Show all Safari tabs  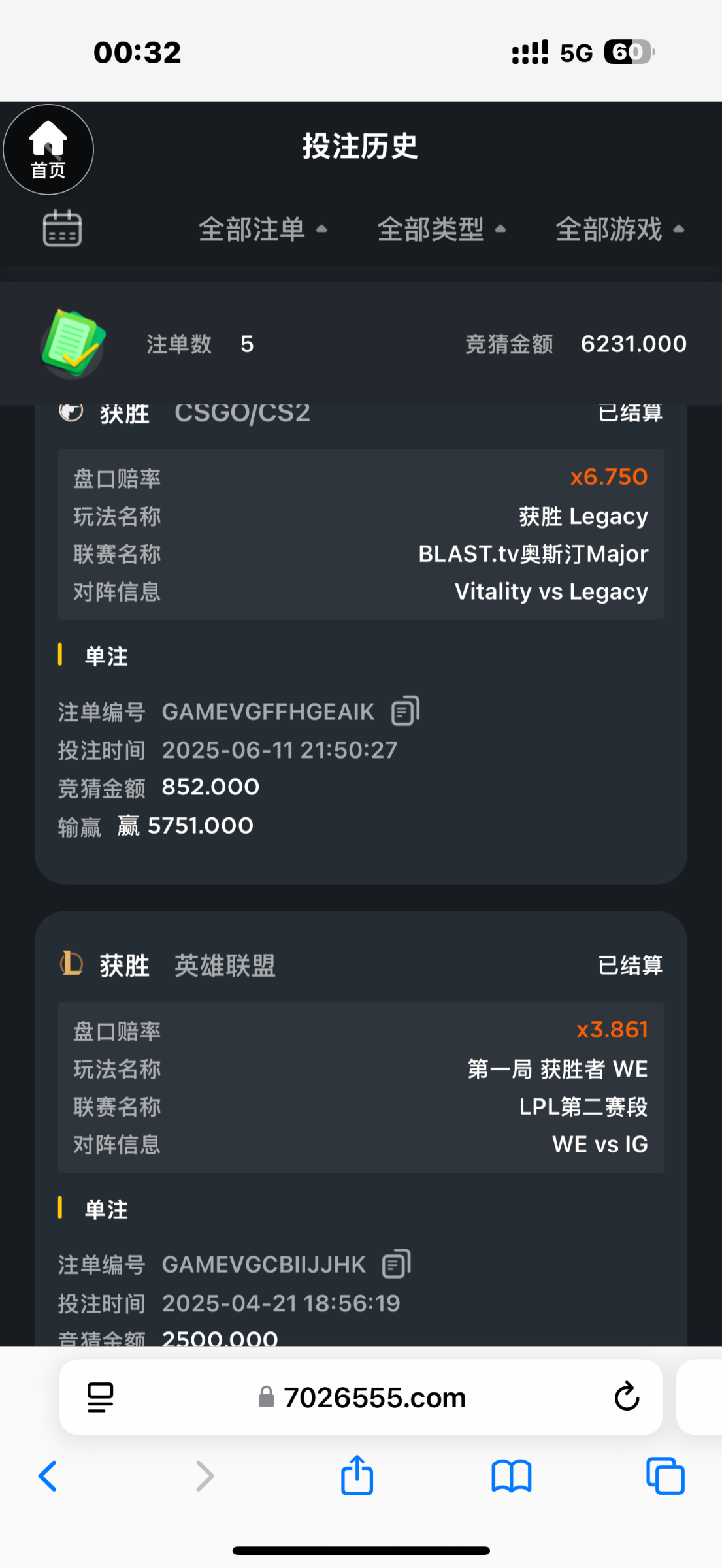tap(665, 1475)
